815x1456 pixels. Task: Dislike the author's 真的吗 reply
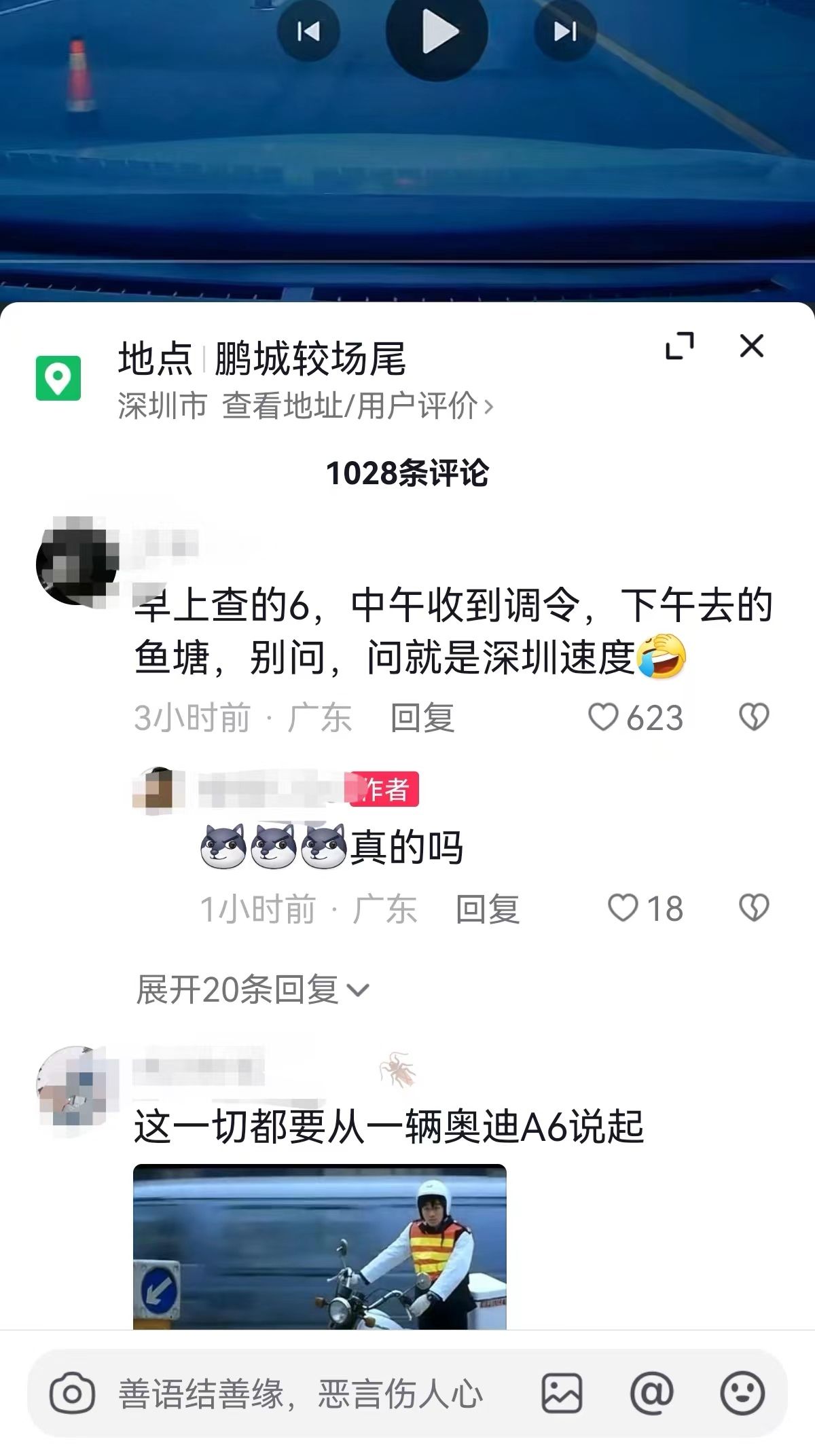coord(754,909)
